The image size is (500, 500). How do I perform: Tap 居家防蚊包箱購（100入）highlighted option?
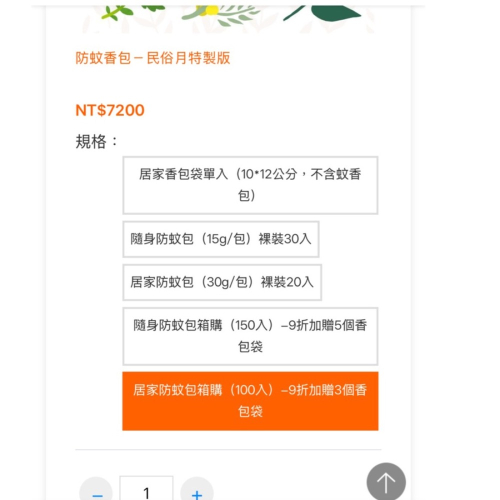[x=250, y=401]
